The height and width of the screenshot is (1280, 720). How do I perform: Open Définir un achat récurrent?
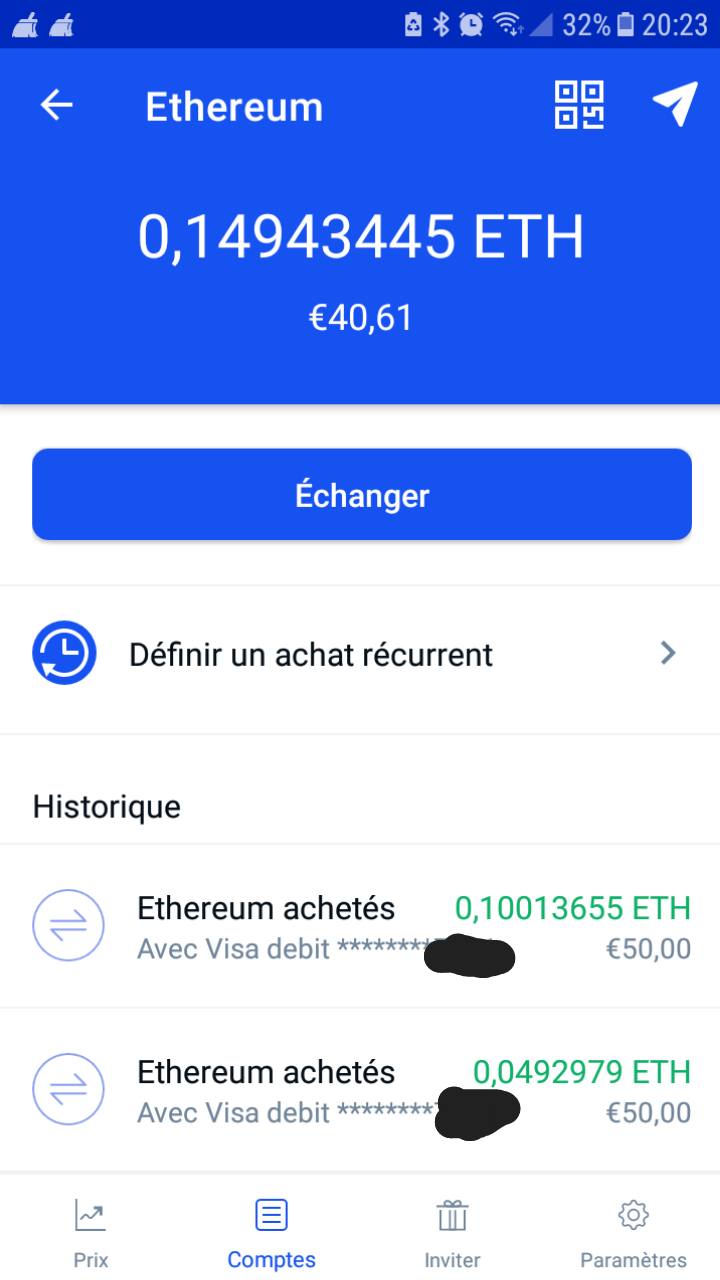[360, 655]
